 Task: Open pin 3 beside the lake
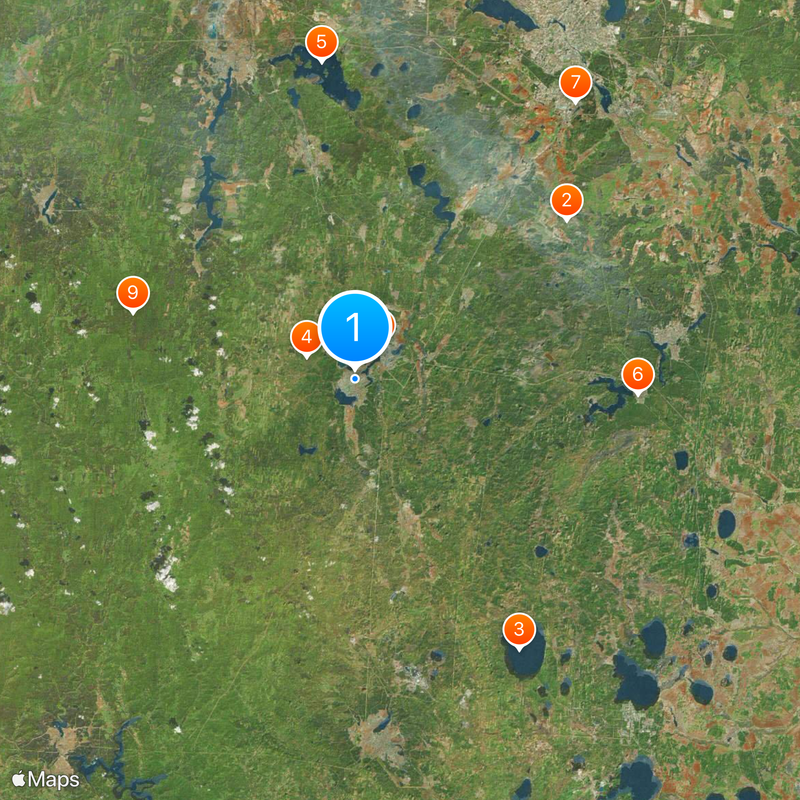pyautogui.click(x=518, y=630)
